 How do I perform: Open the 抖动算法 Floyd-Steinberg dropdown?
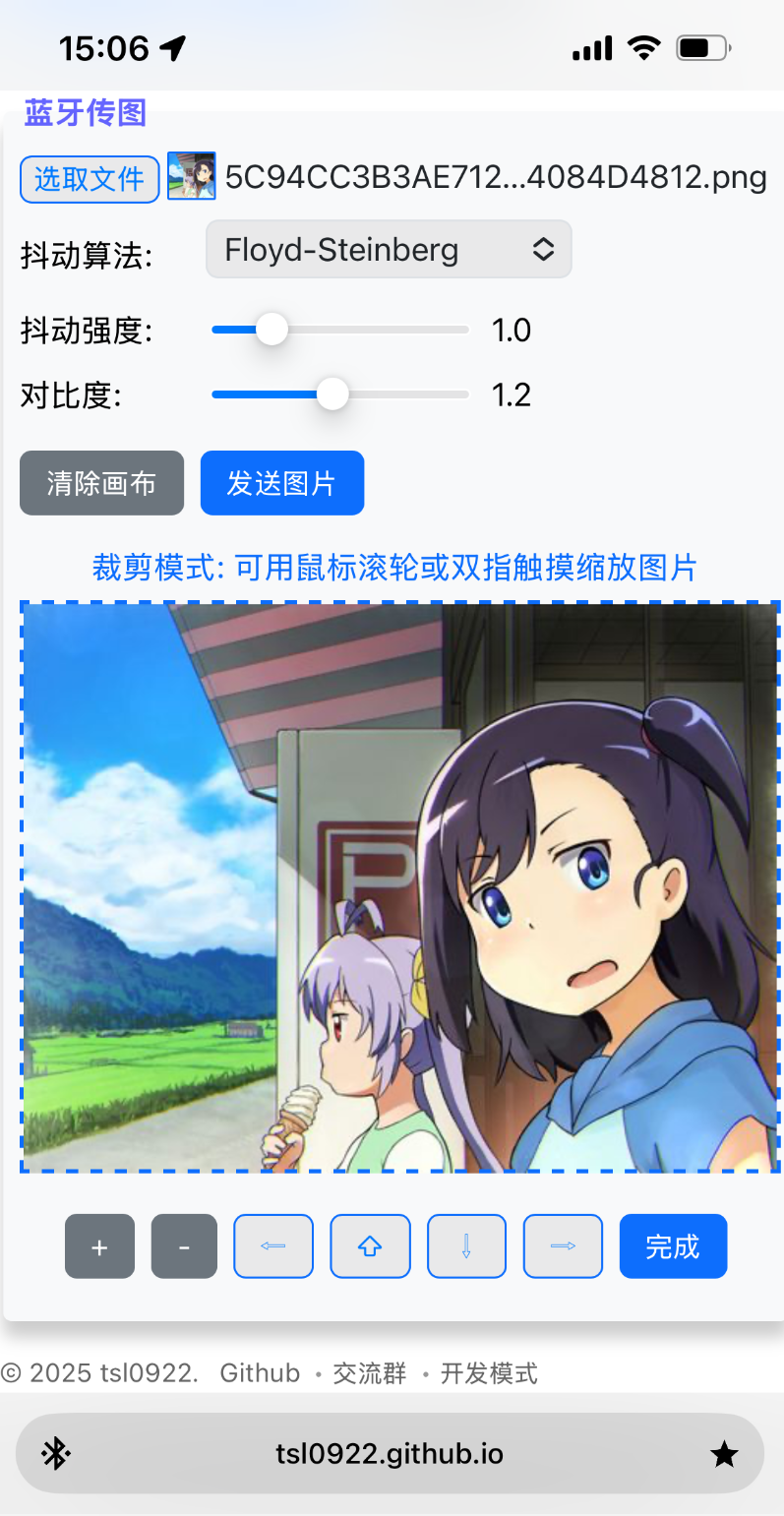click(389, 249)
